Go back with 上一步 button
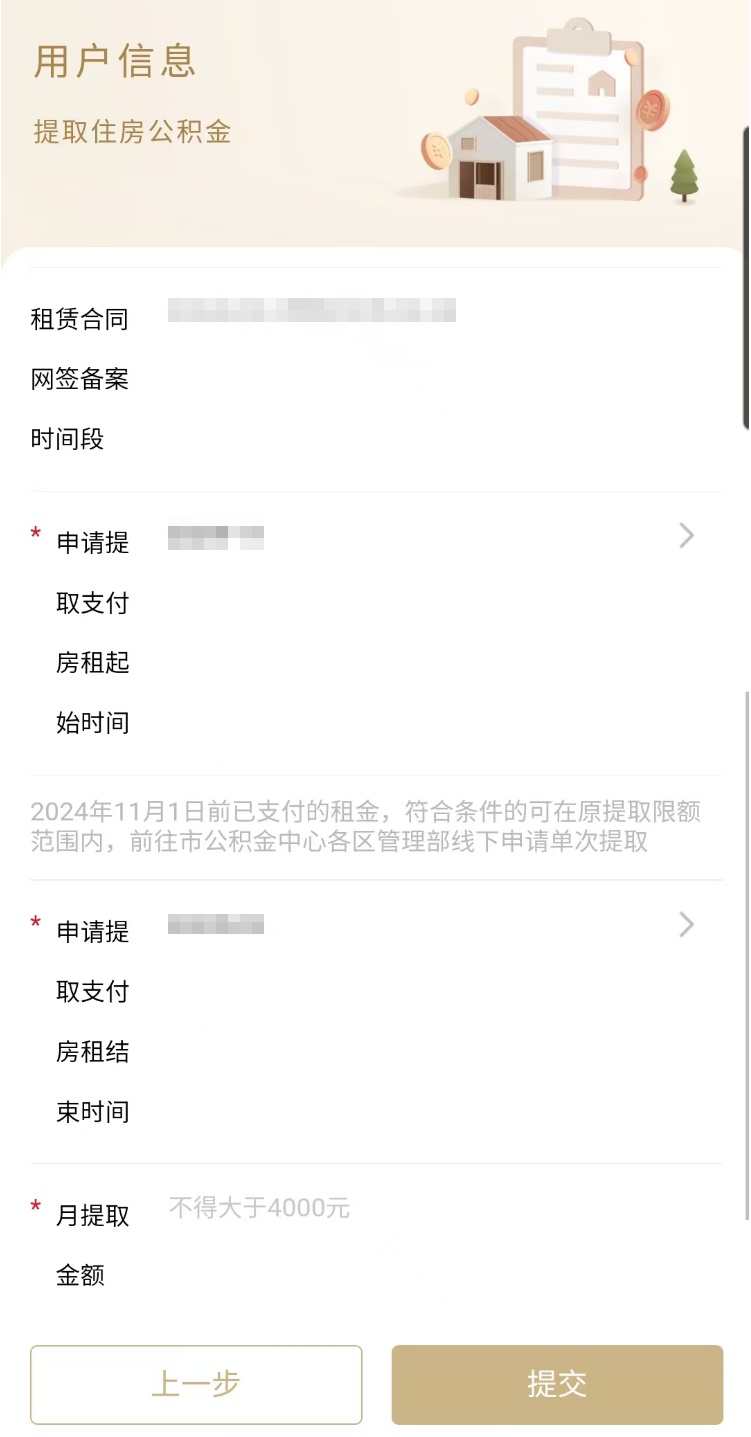The height and width of the screenshot is (1437, 751). (196, 1384)
